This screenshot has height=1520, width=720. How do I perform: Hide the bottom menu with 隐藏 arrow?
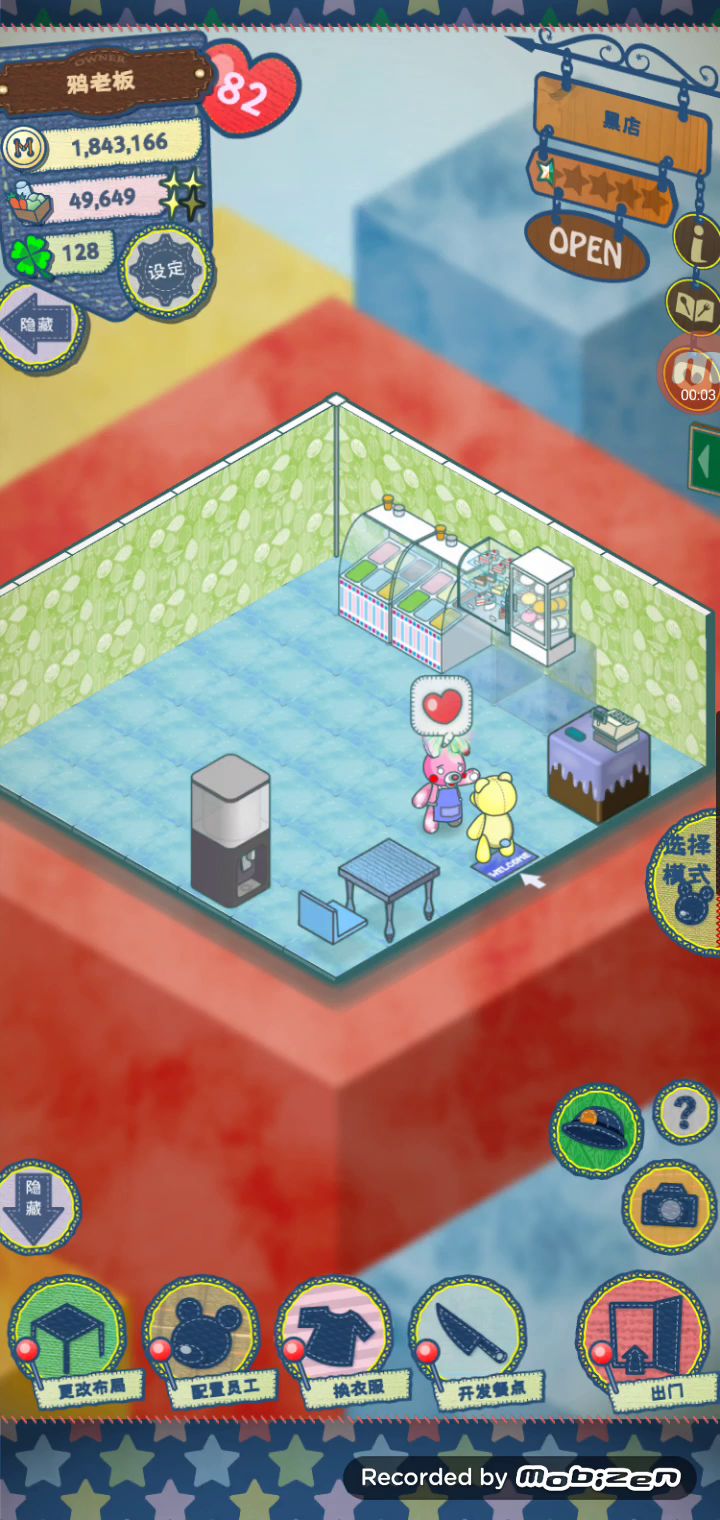[36, 1205]
